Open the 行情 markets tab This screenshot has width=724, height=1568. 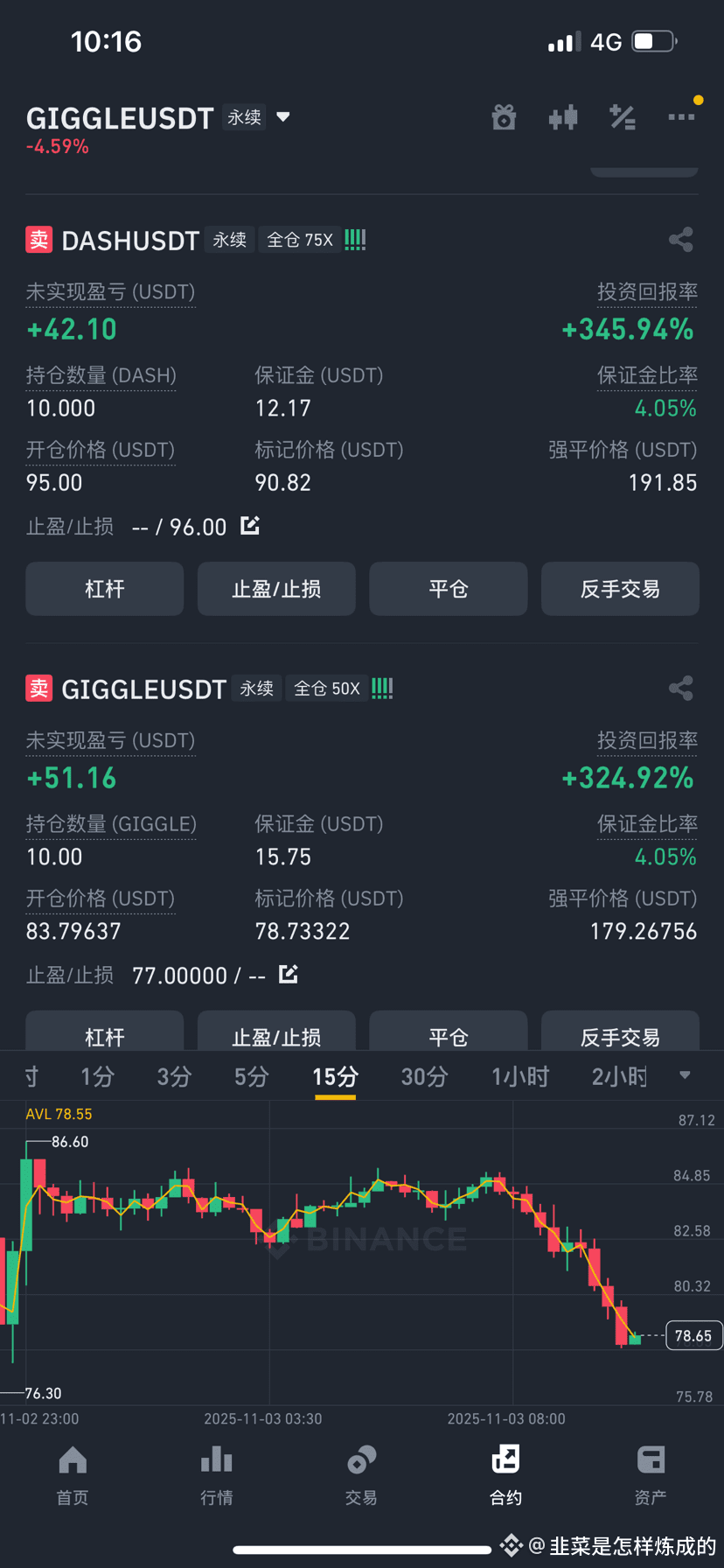click(x=217, y=1476)
